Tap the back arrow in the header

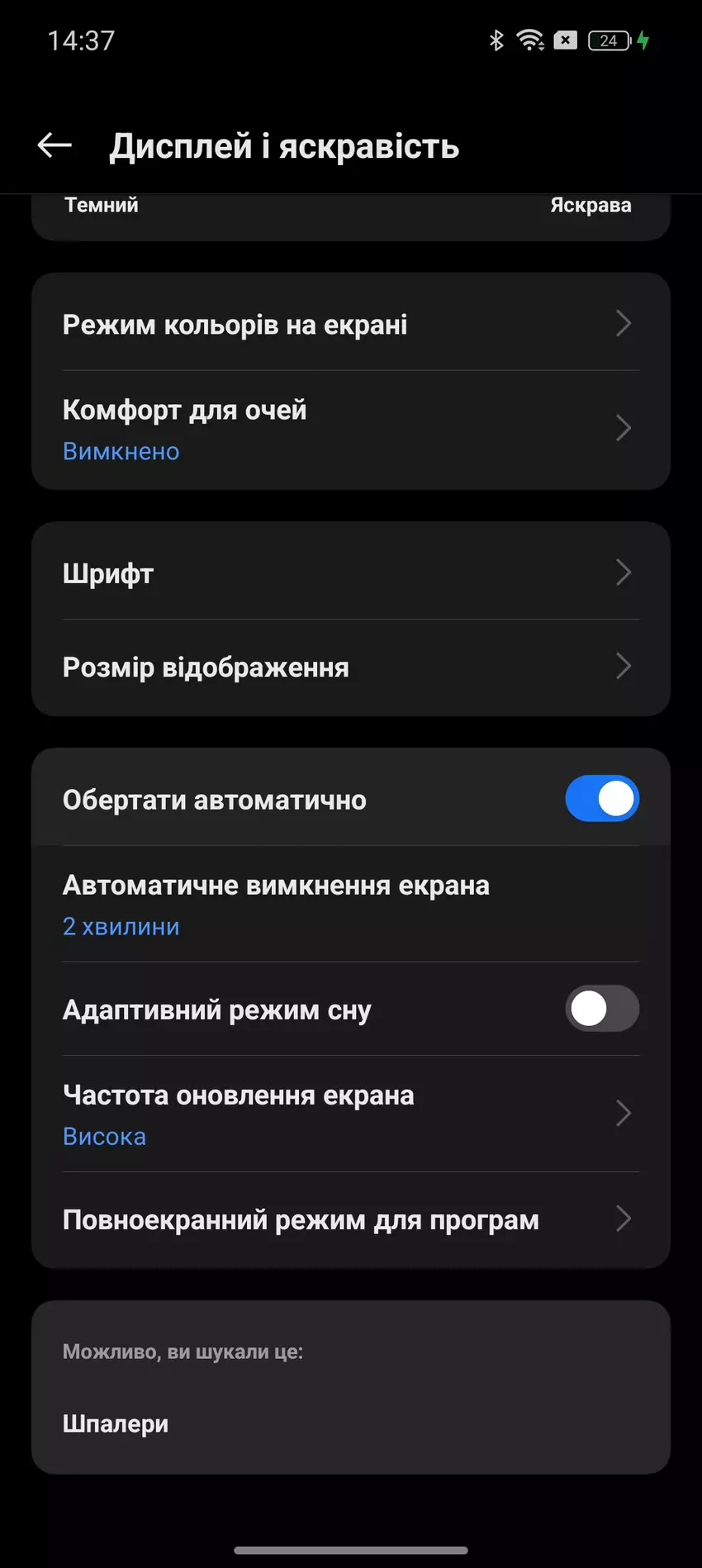[53, 145]
